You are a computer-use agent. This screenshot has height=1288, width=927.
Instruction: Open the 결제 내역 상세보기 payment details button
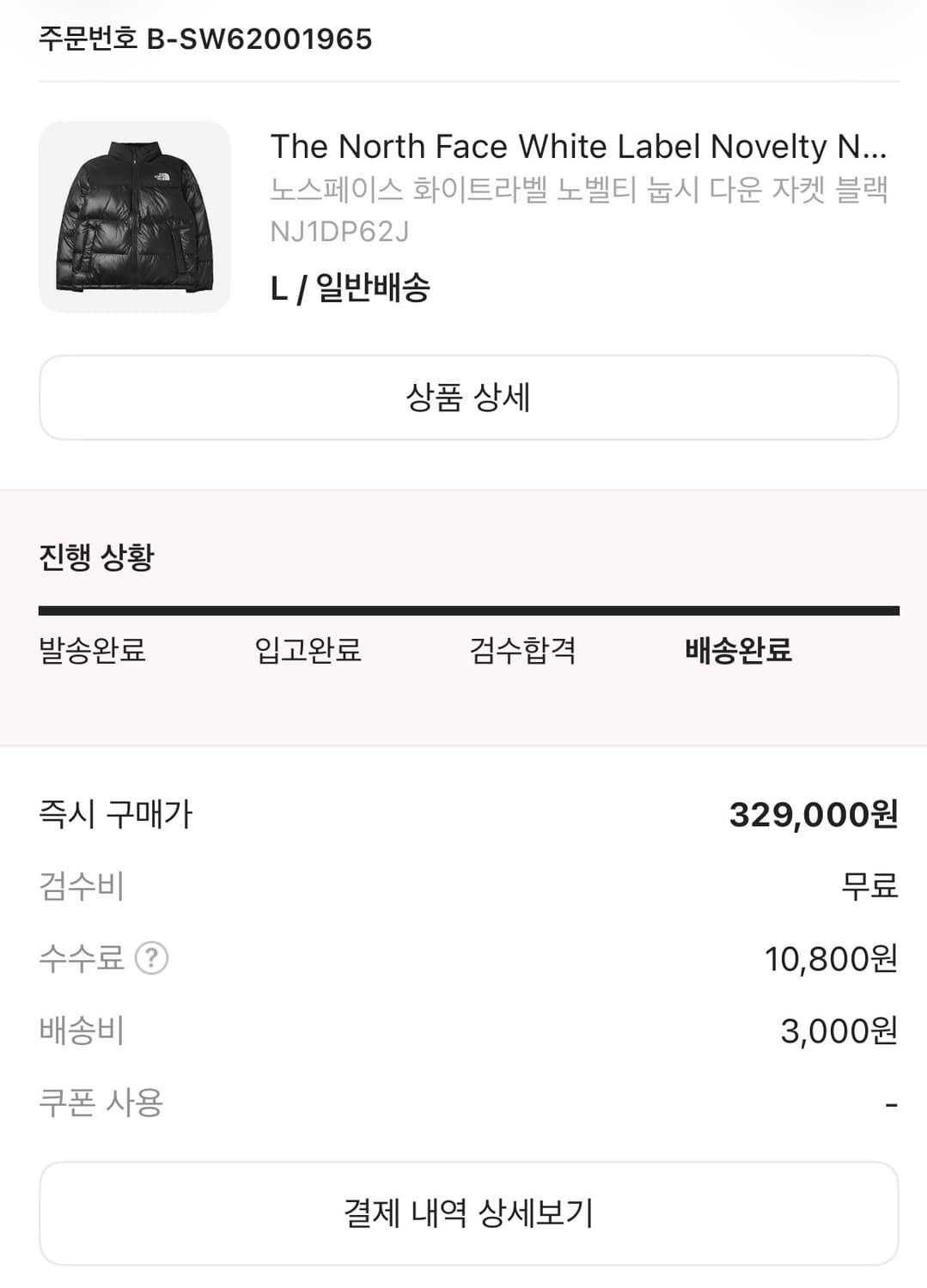(463, 1212)
